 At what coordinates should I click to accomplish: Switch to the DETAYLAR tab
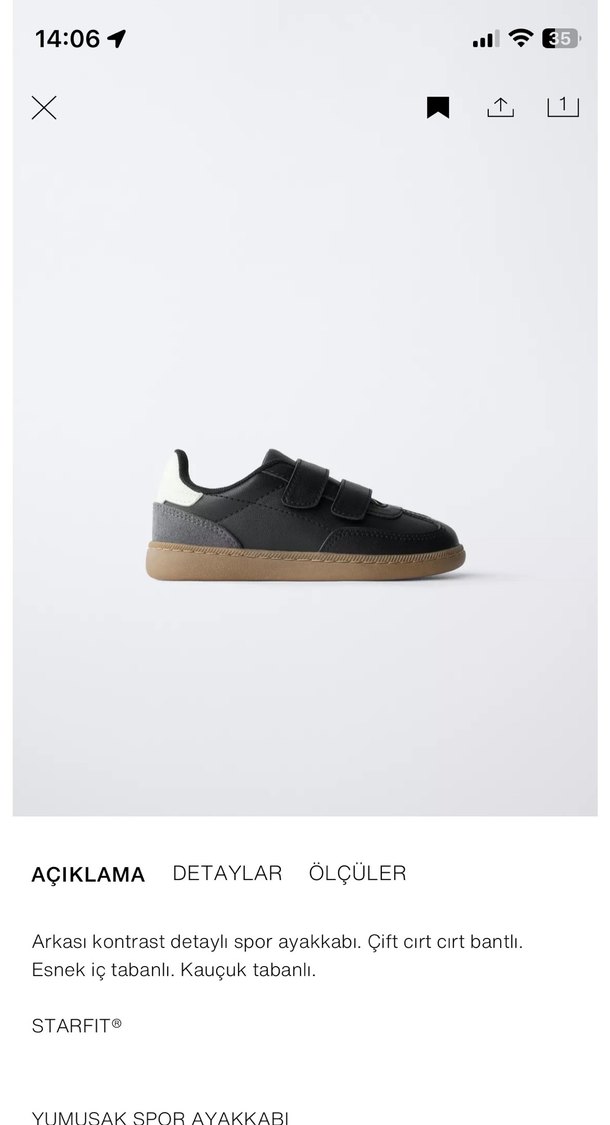[227, 873]
